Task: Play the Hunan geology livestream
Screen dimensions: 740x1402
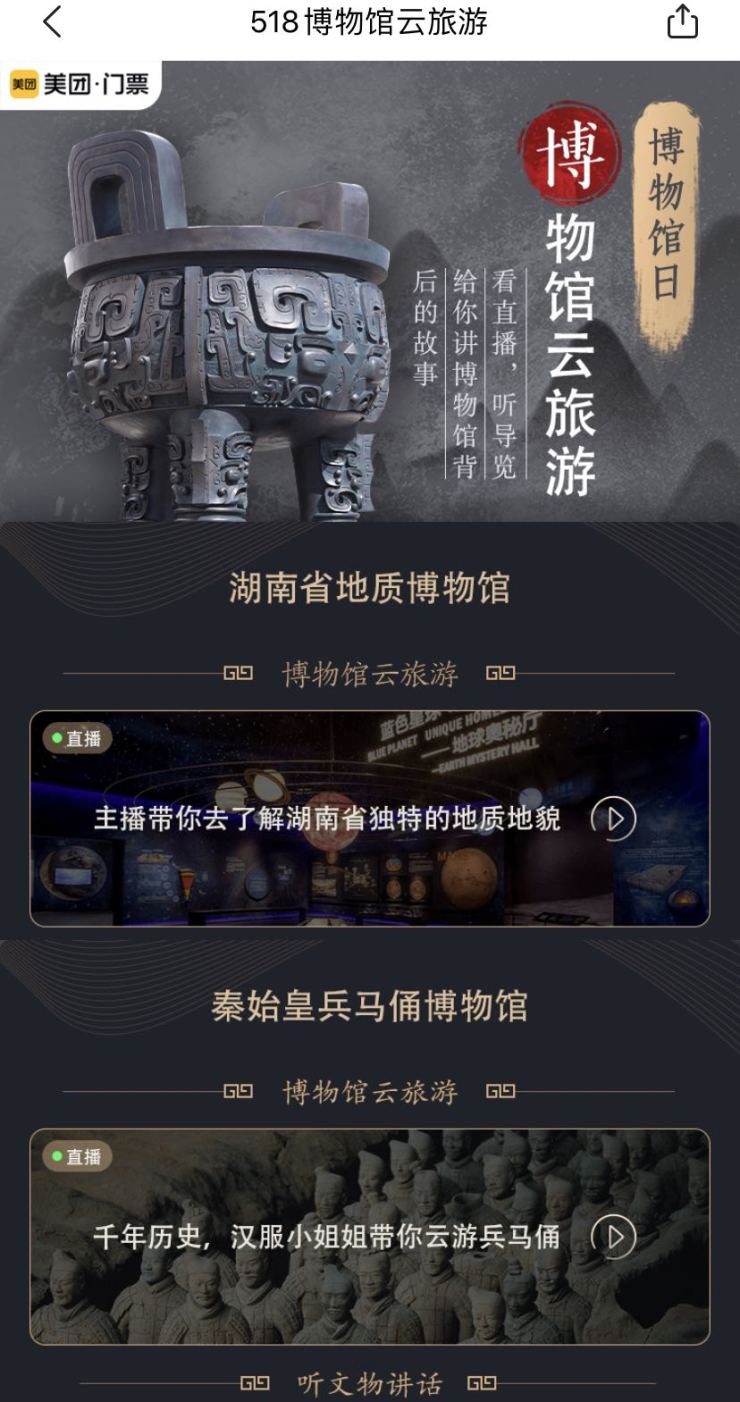Action: tap(614, 819)
